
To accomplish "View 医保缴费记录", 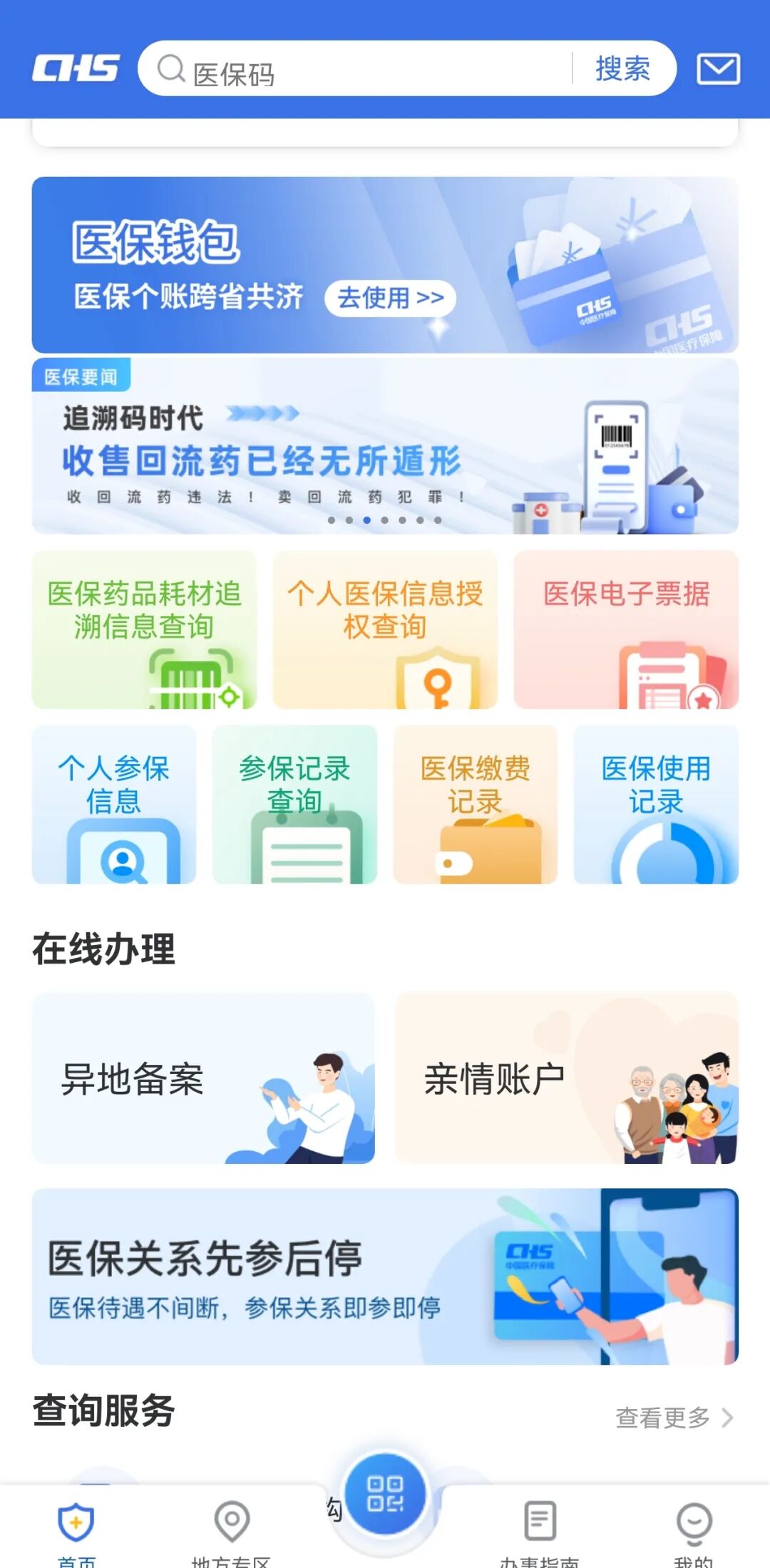I will pos(475,805).
